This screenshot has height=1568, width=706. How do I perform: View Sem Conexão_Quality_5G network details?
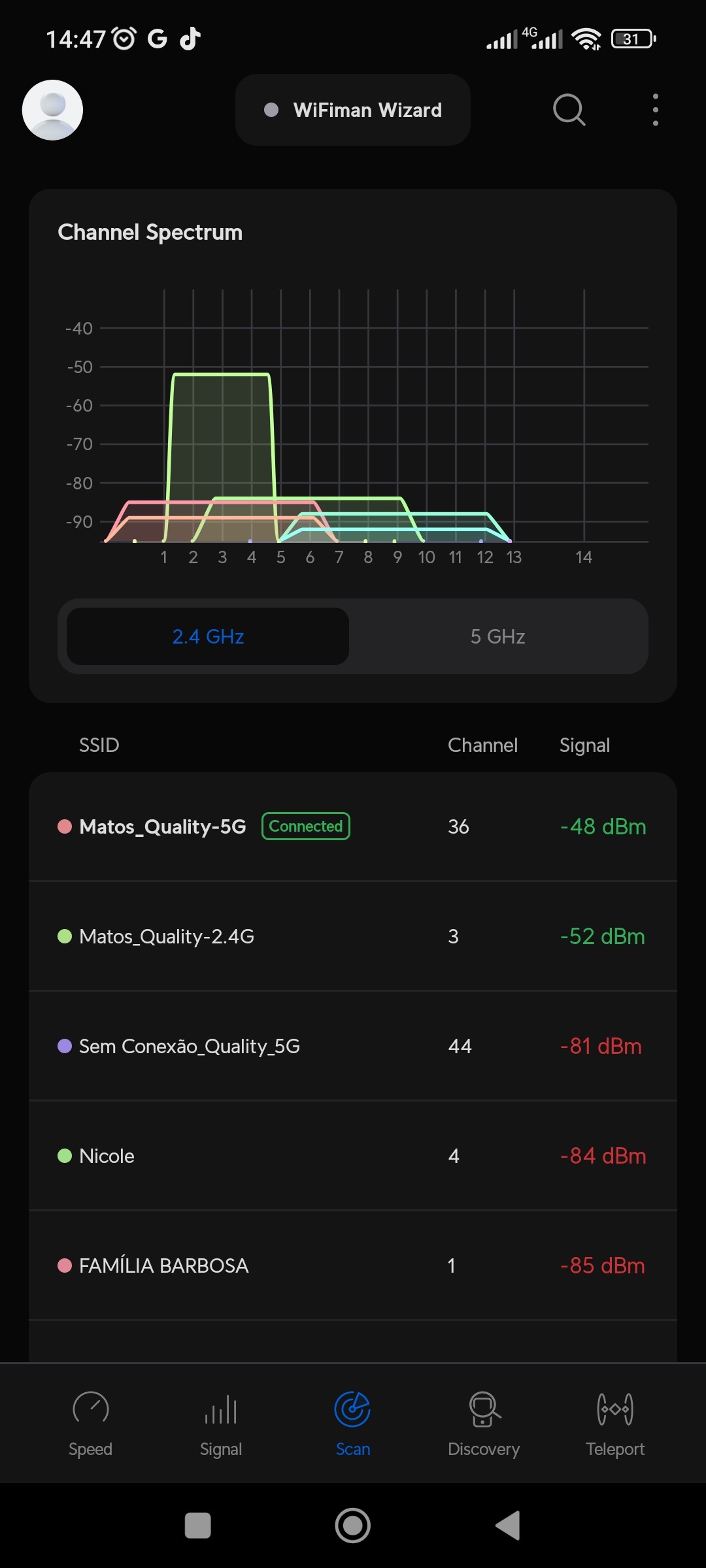click(353, 1046)
